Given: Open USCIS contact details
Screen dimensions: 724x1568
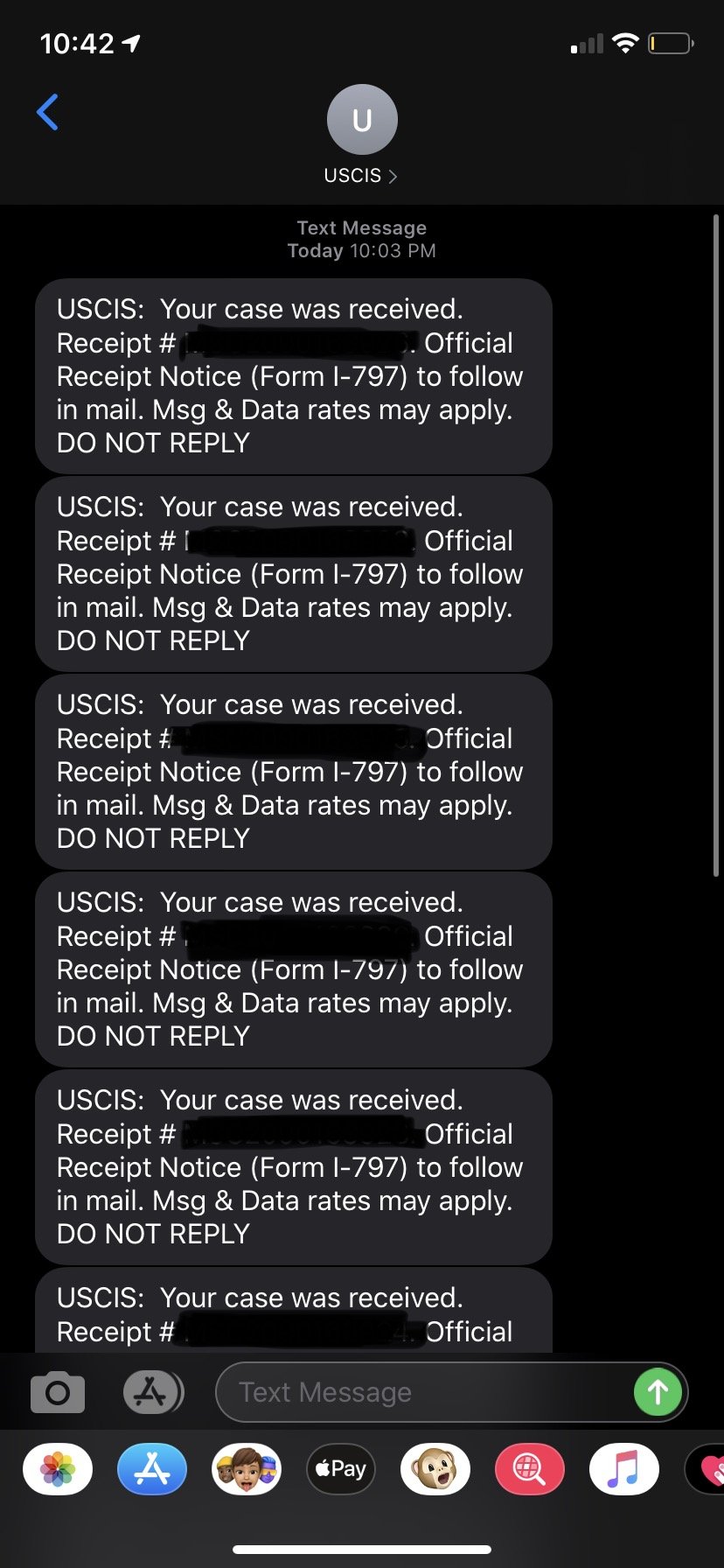Looking at the screenshot, I should [361, 136].
